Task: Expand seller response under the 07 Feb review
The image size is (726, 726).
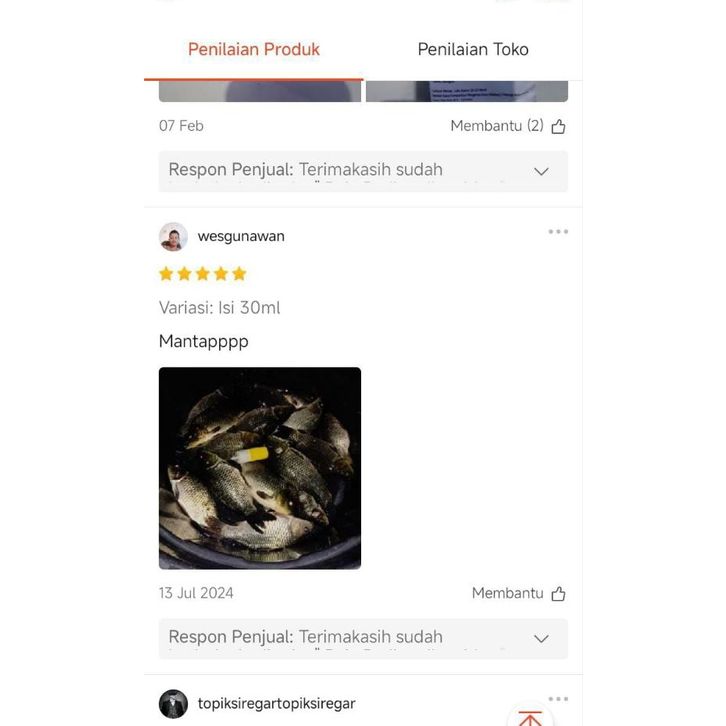Action: [541, 171]
